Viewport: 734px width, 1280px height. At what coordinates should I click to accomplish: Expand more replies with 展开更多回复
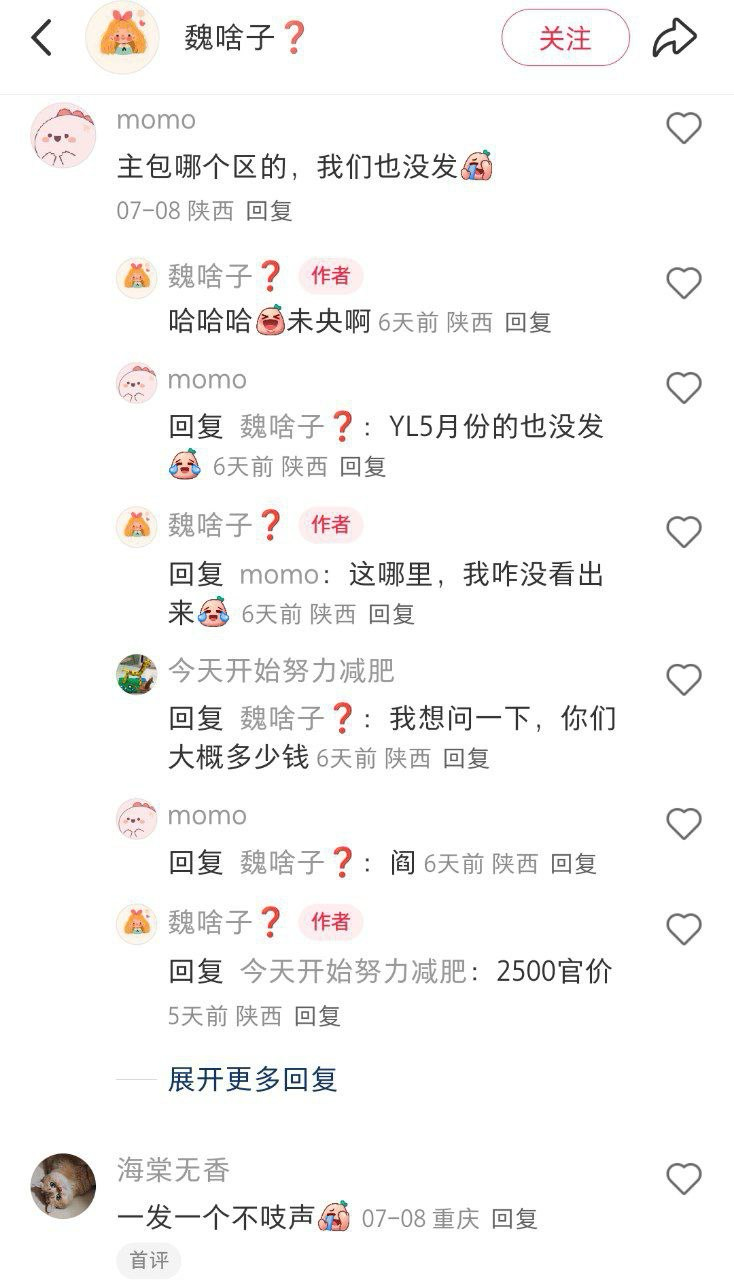[253, 1079]
